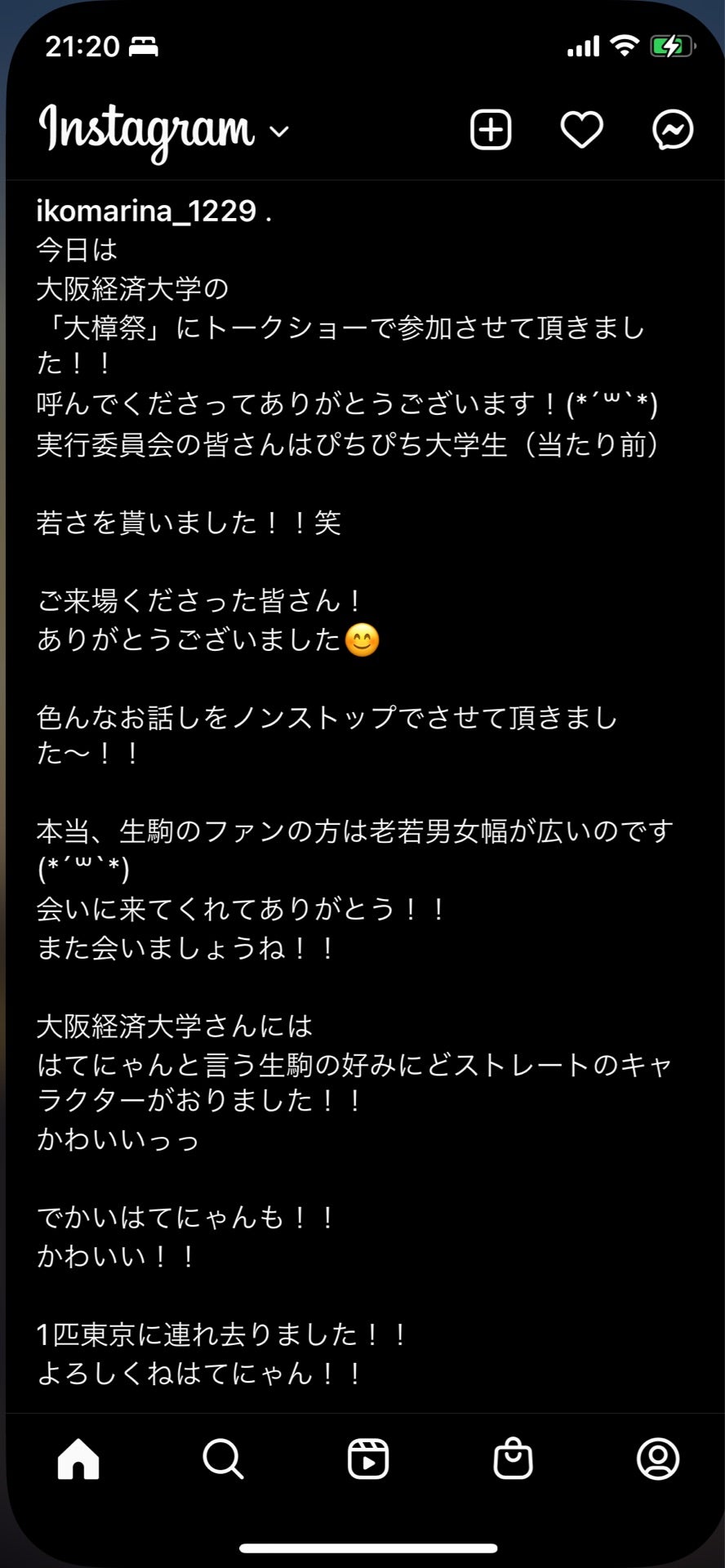Switch to the Search tab
The image size is (725, 1568).
click(223, 1459)
